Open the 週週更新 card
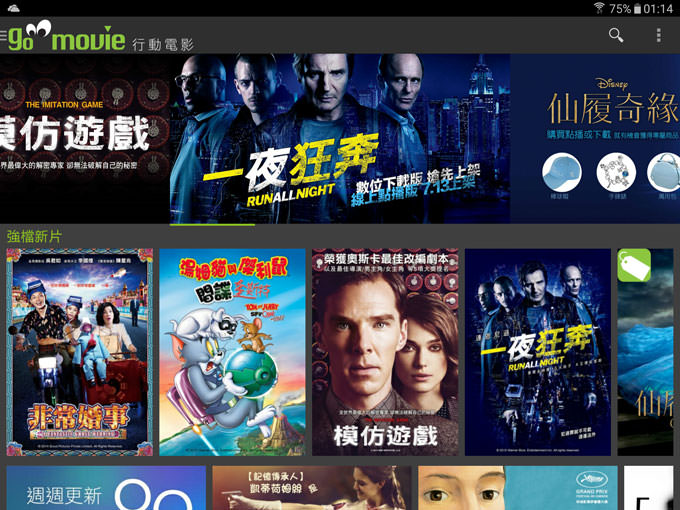The image size is (680, 510). coord(106,488)
